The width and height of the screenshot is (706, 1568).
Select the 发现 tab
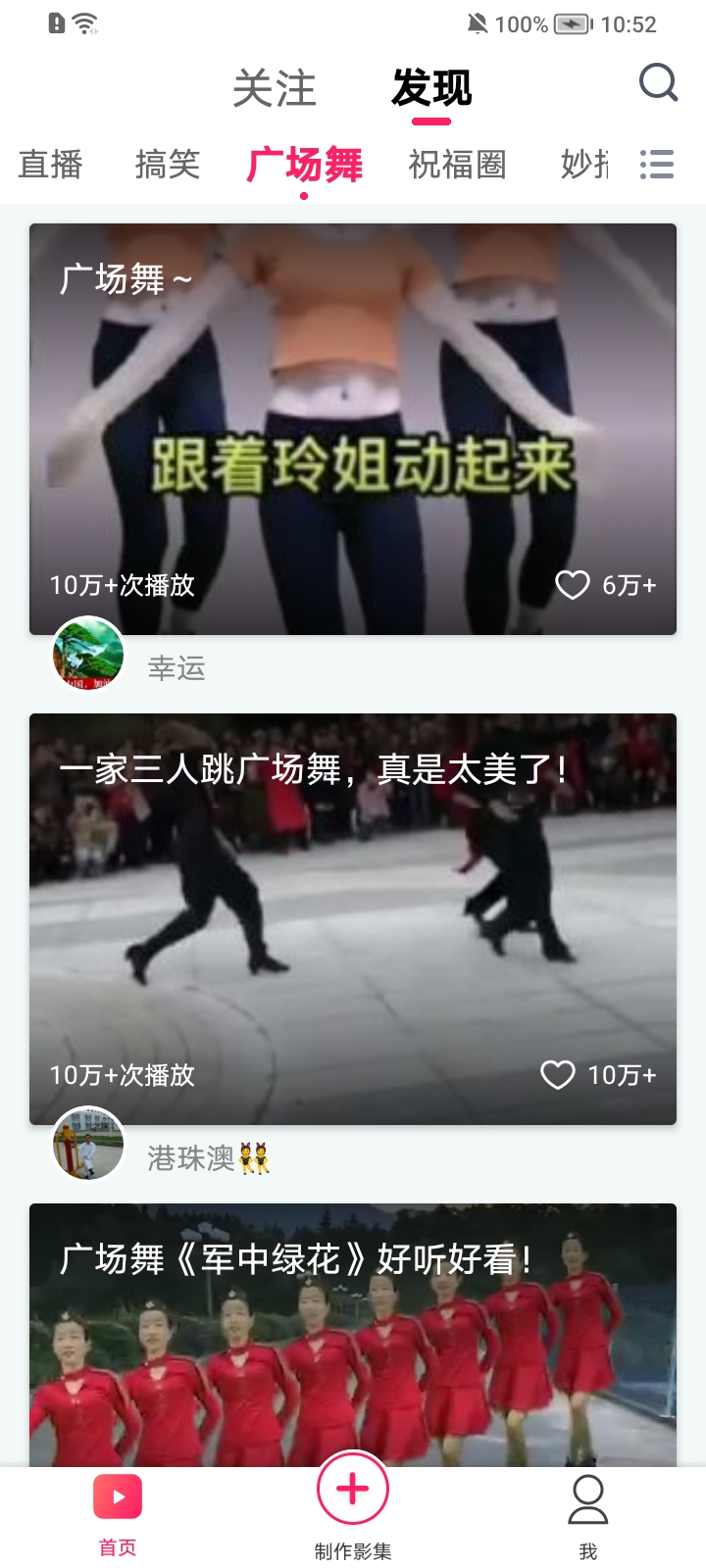(x=431, y=88)
